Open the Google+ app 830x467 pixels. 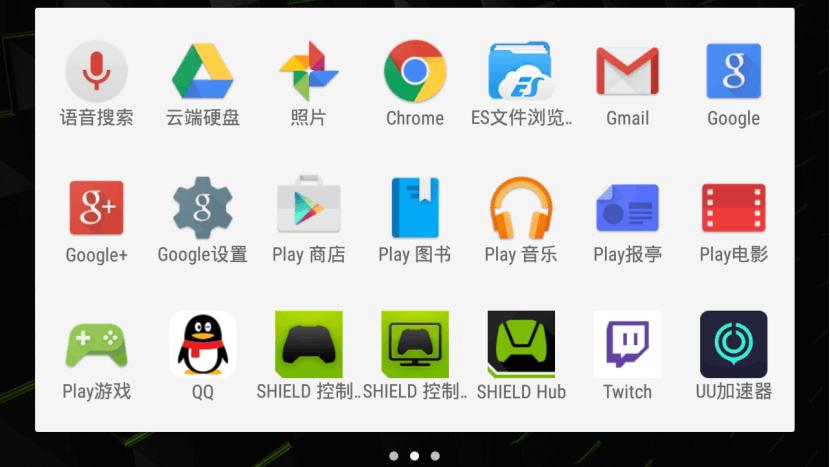[x=96, y=209]
